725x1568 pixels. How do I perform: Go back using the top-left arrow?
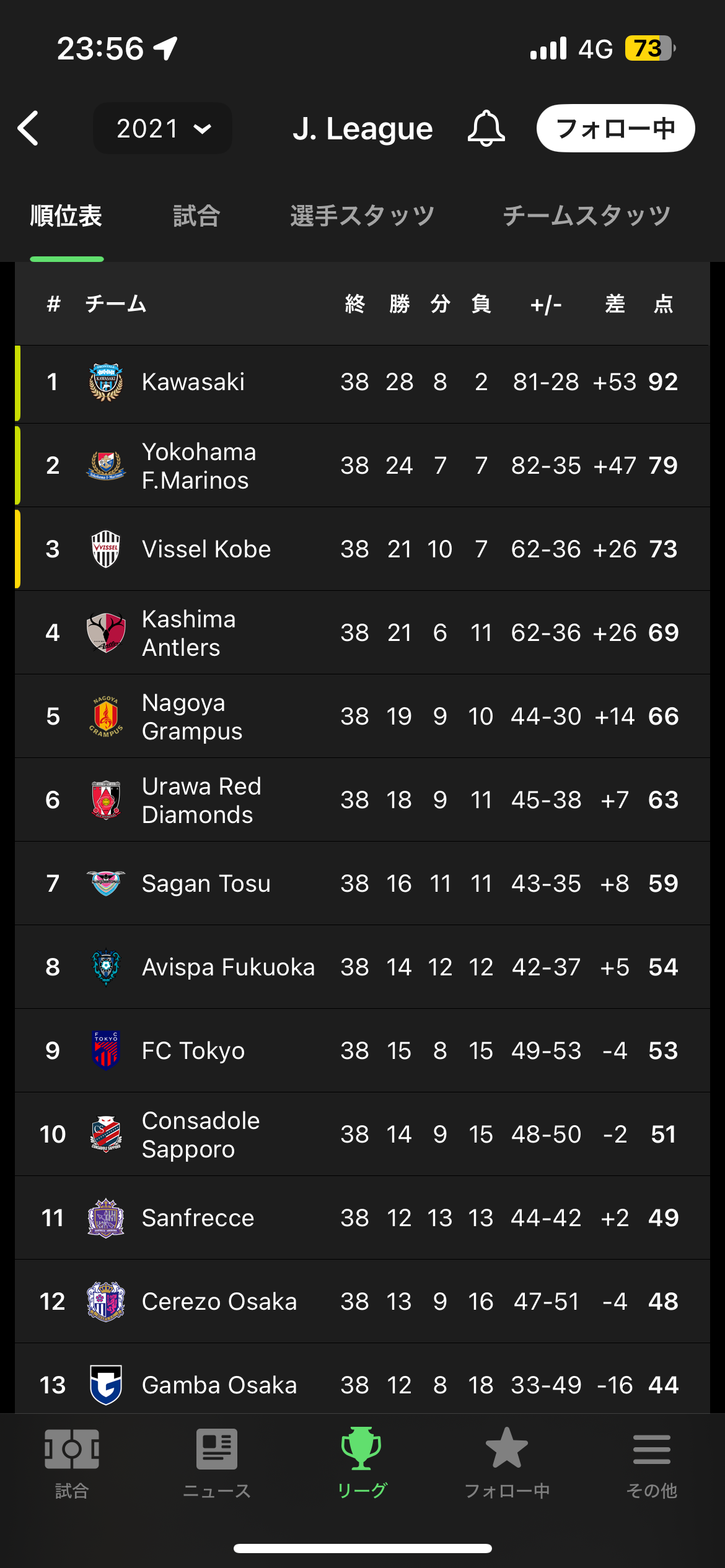(x=29, y=128)
